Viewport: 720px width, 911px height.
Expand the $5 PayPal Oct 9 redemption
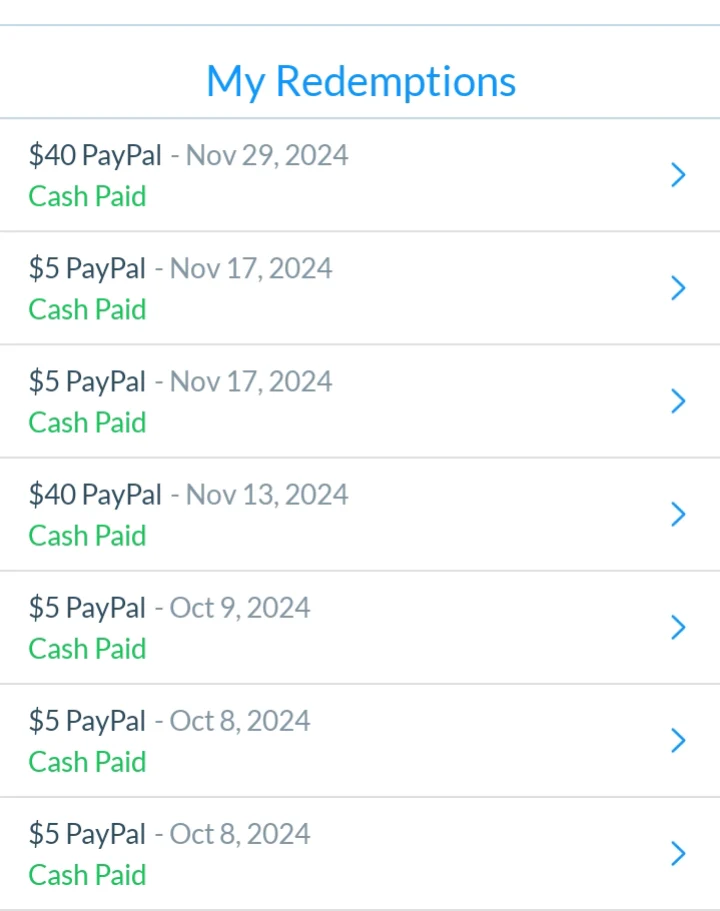pyautogui.click(x=678, y=627)
